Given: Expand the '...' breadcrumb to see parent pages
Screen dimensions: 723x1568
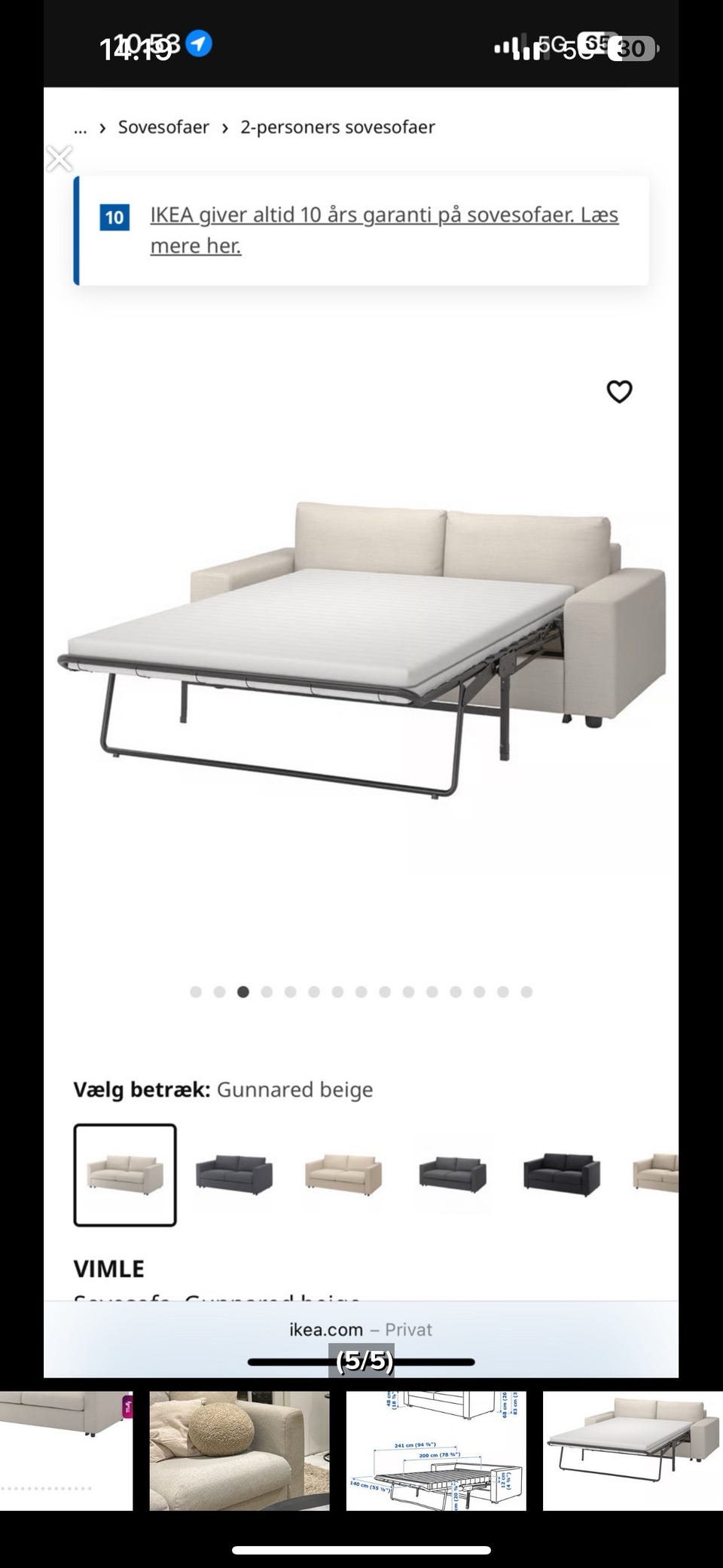Looking at the screenshot, I should 81,127.
